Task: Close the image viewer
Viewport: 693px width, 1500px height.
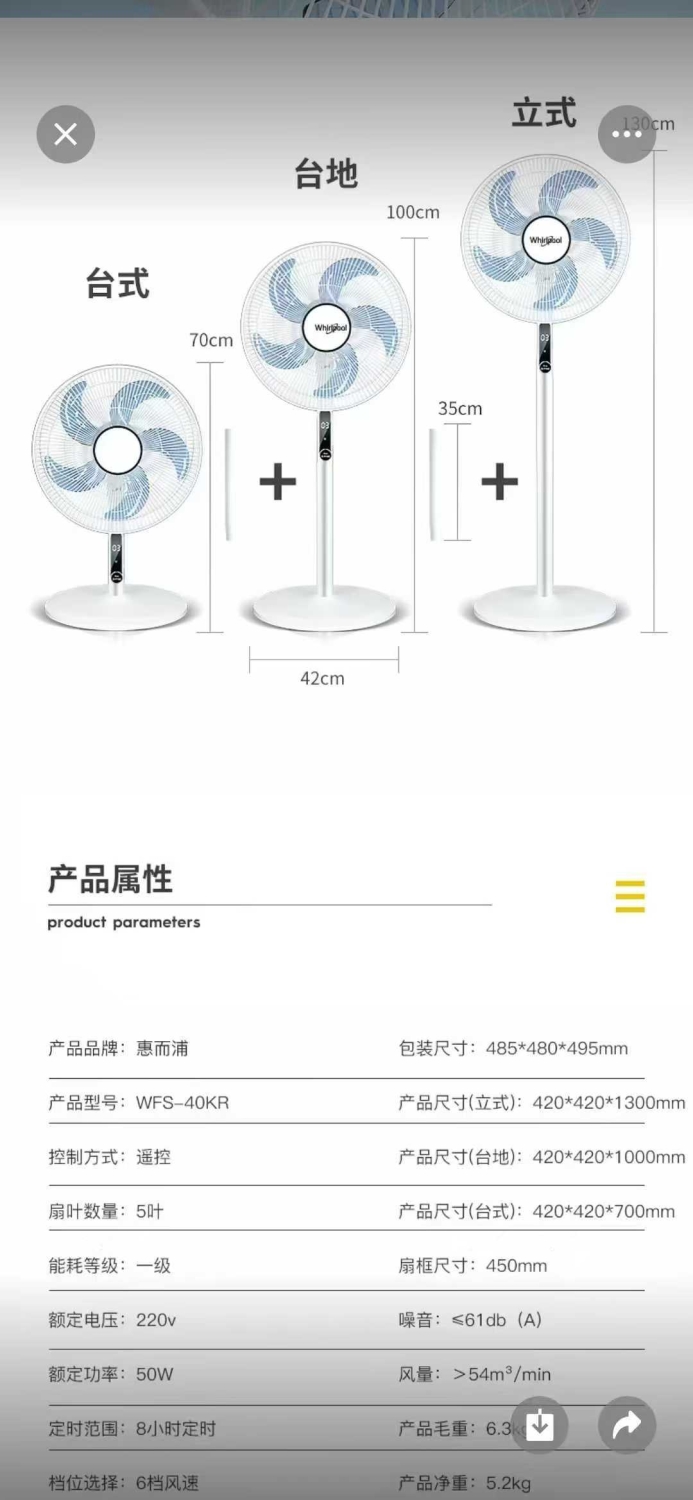Action: coord(66,134)
